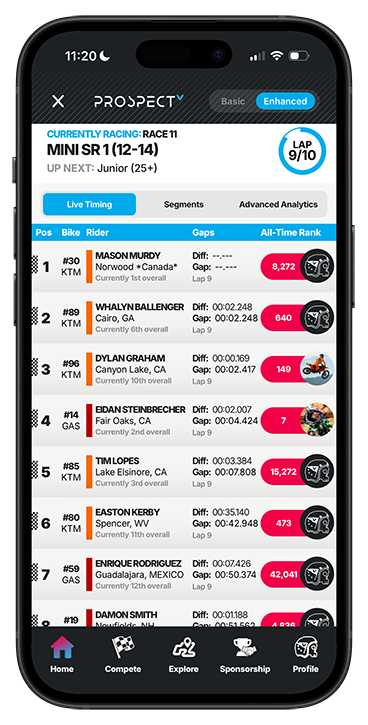
Task: Open the Compete tab
Action: pyautogui.click(x=123, y=654)
